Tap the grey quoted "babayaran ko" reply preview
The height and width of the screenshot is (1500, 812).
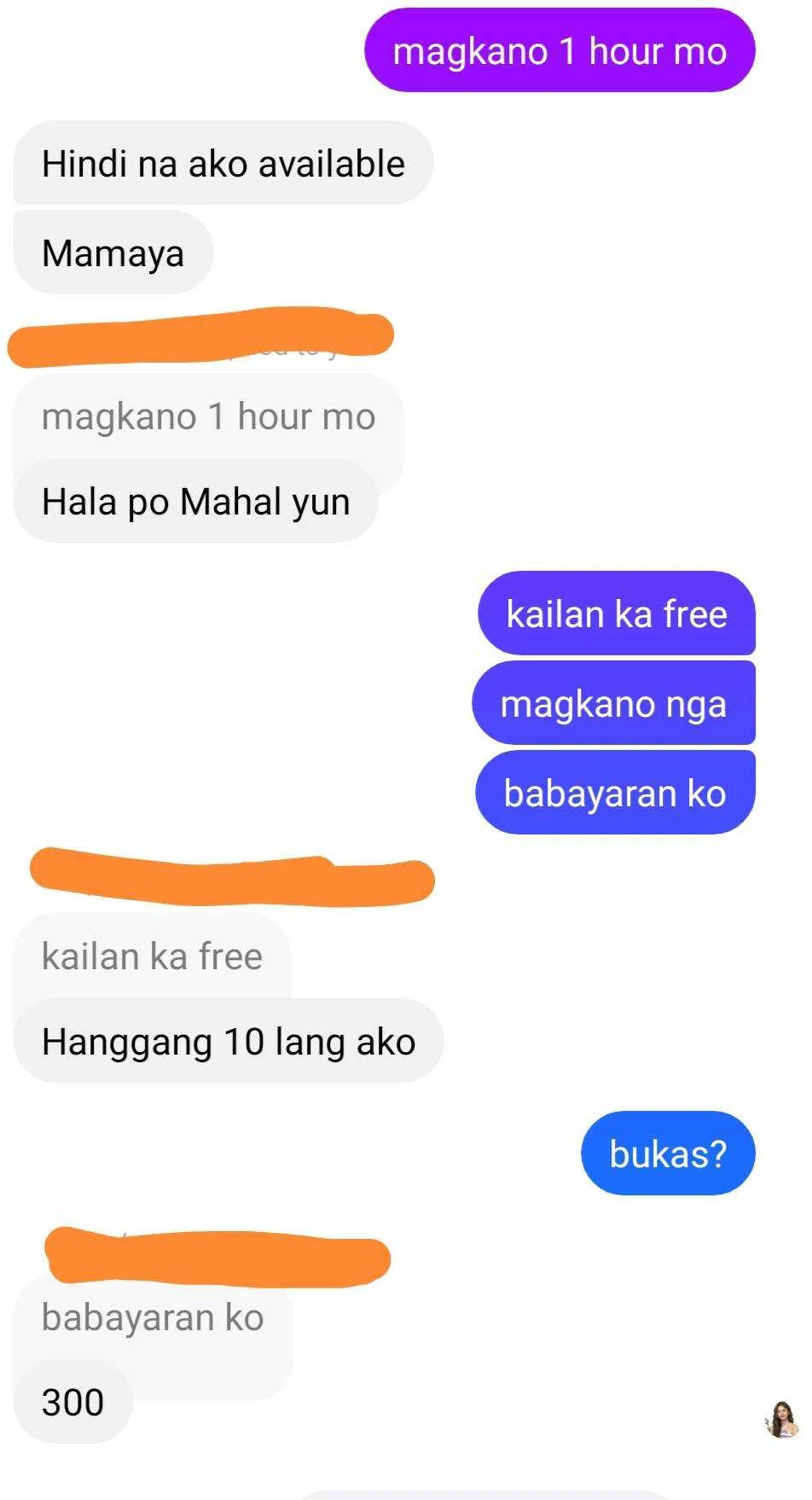[153, 1317]
